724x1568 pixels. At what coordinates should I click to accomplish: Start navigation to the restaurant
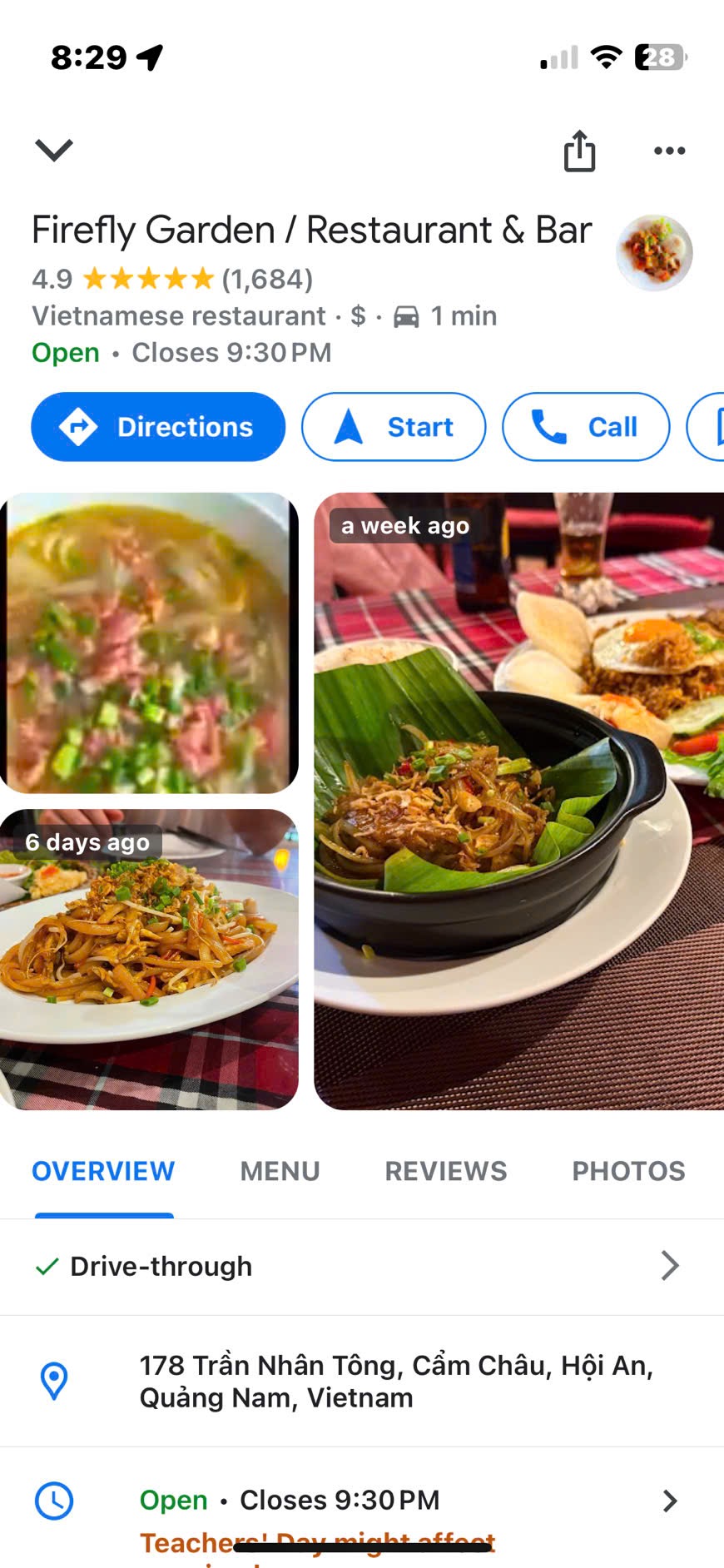tap(394, 427)
